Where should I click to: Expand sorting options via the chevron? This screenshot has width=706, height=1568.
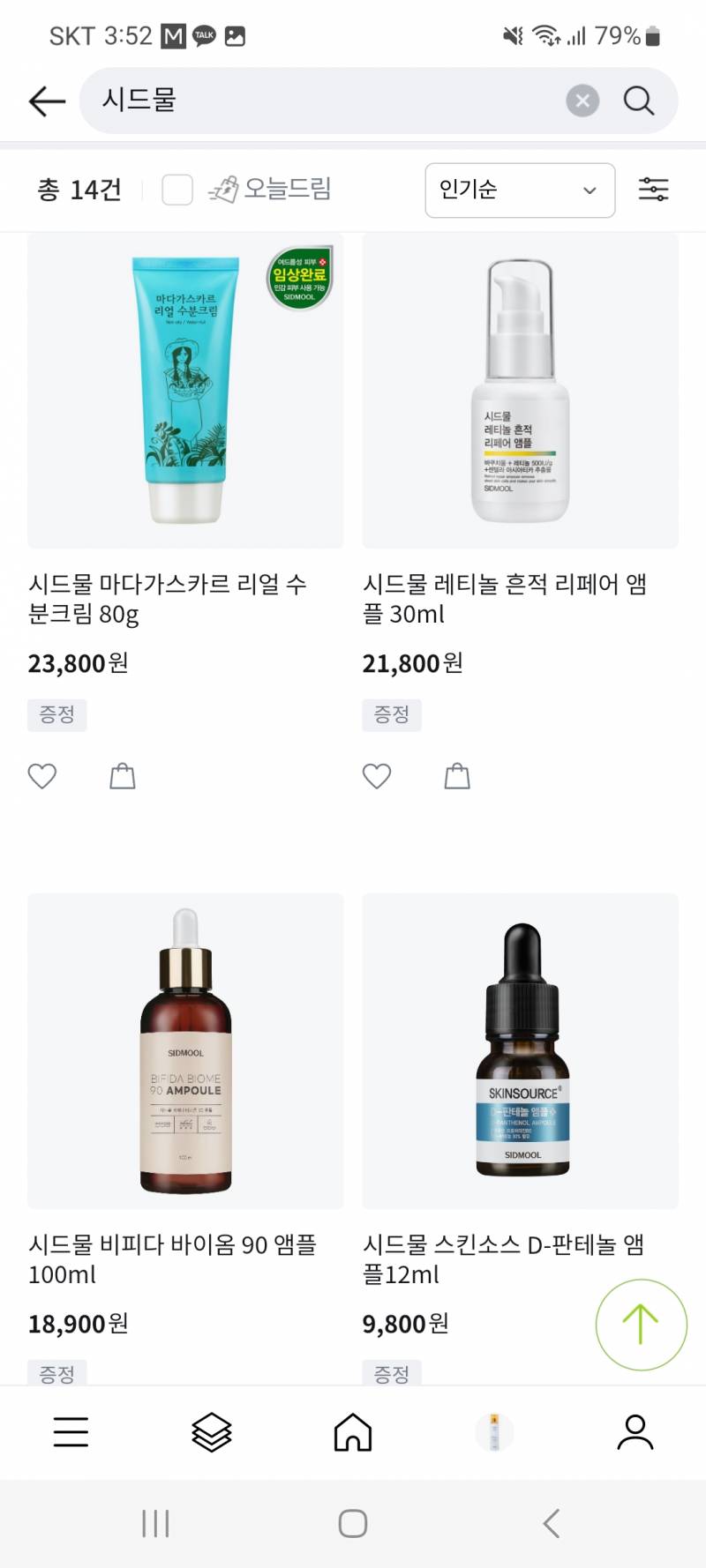tap(589, 190)
